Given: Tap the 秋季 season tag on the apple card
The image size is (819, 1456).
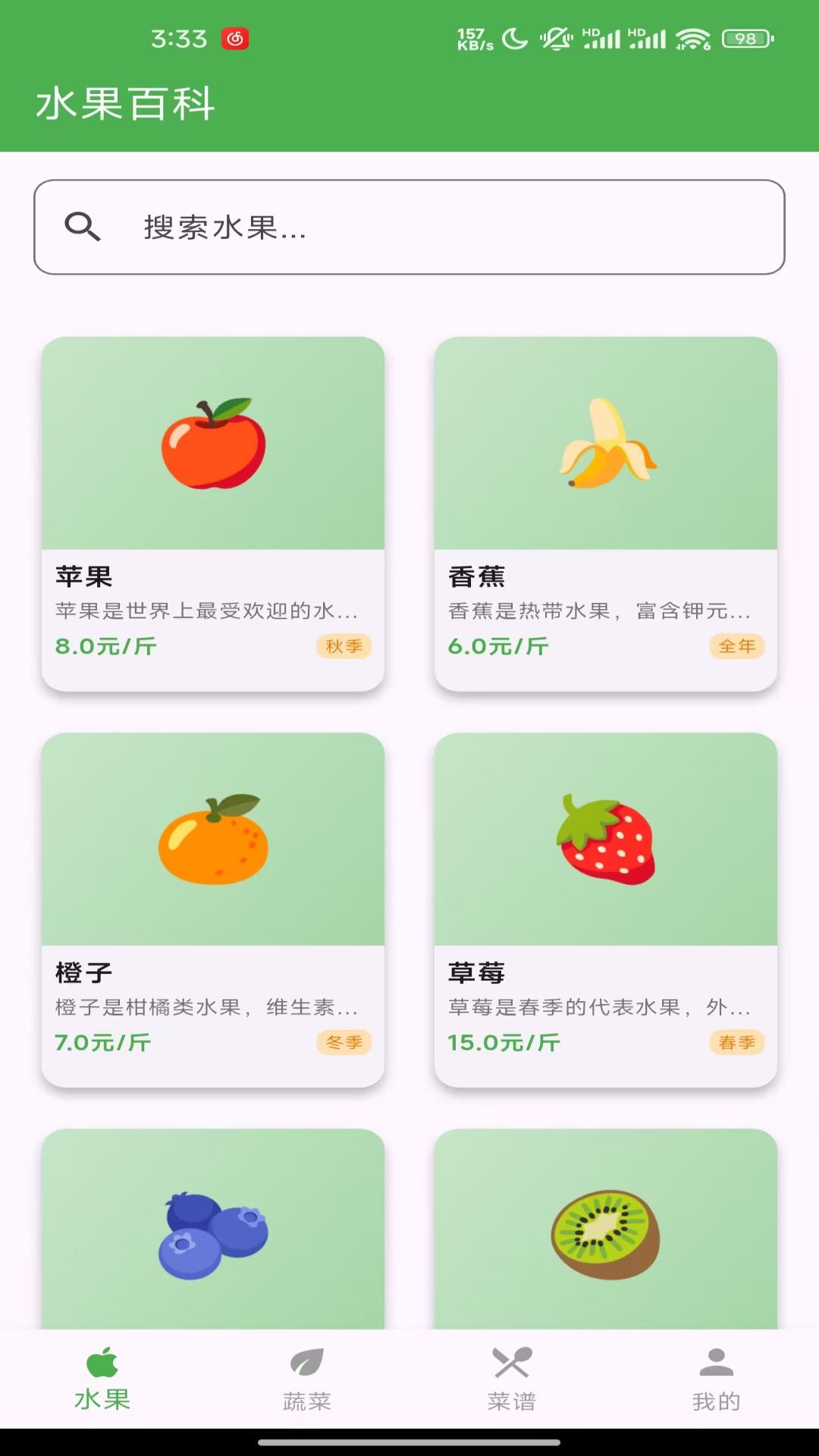Looking at the screenshot, I should [345, 647].
